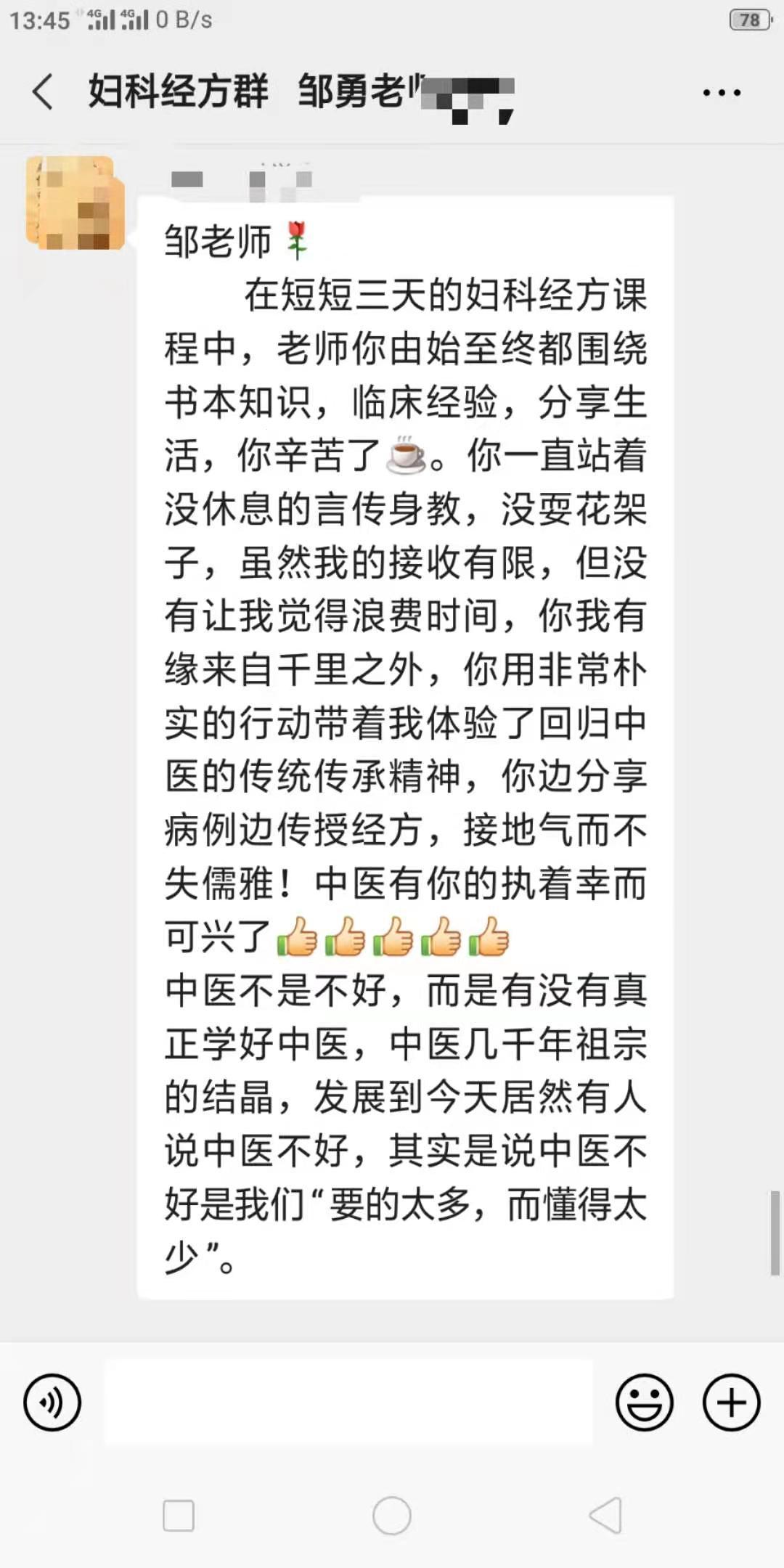Open the emoji picker
This screenshot has width=784, height=1568.
tap(645, 1401)
